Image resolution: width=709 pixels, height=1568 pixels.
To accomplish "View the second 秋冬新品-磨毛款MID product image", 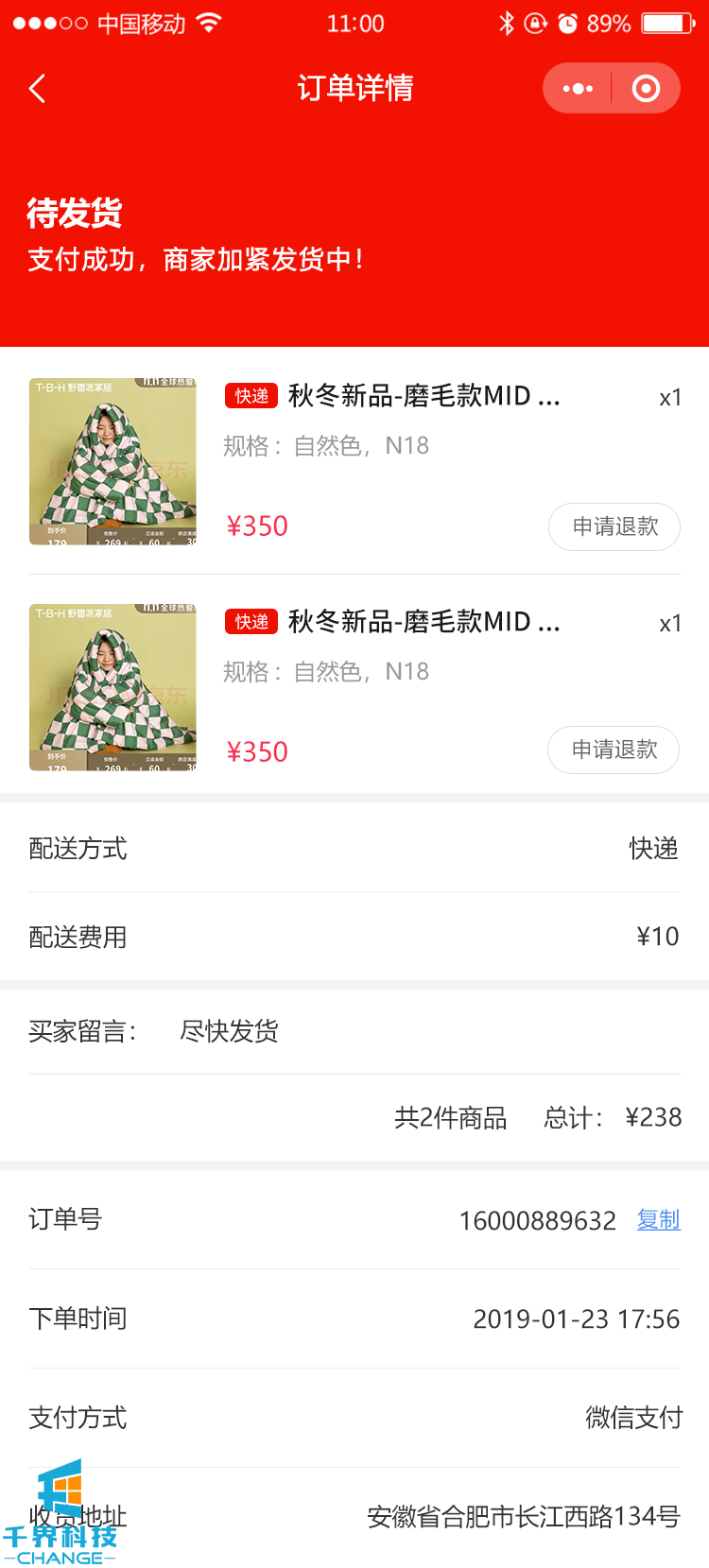I will click(112, 687).
